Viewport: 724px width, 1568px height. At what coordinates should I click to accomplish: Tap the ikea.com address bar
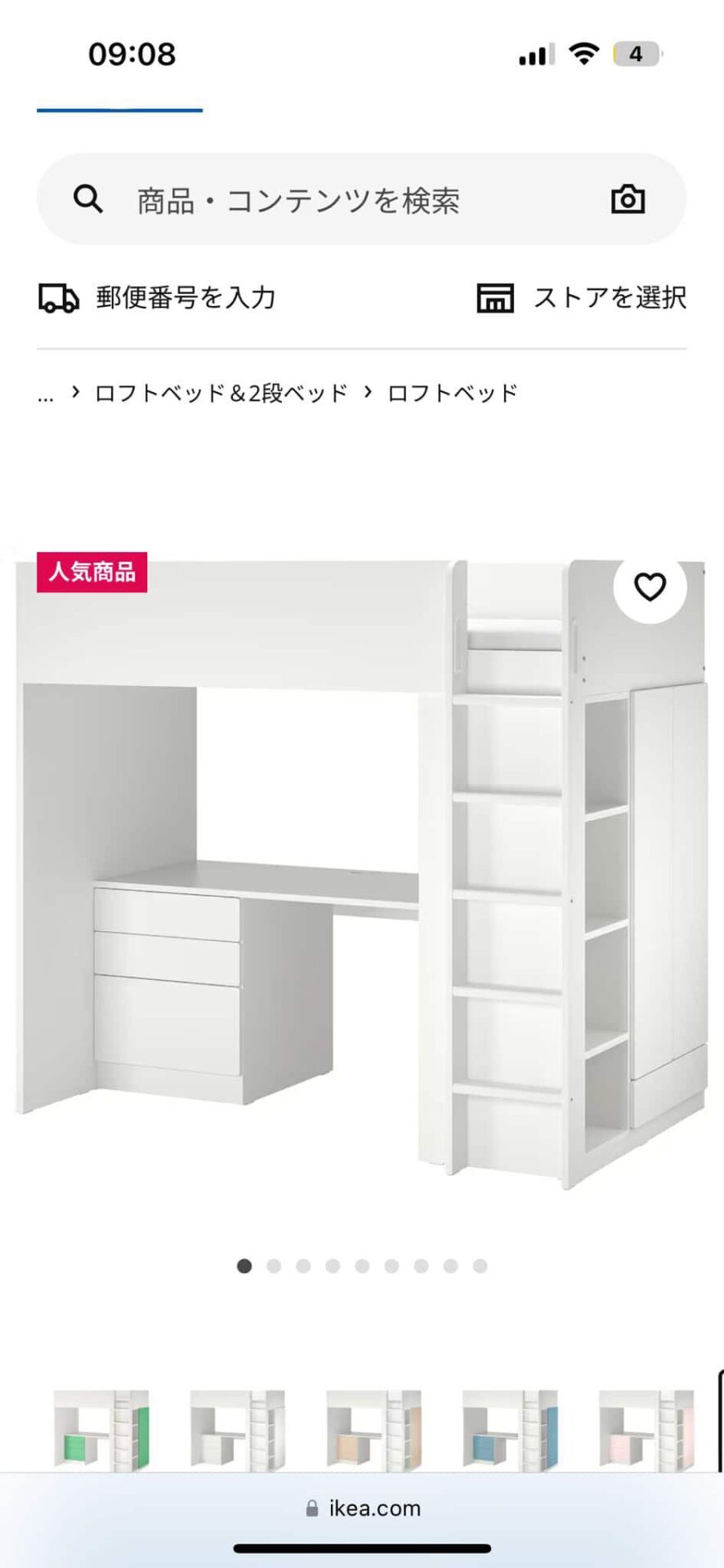(363, 1508)
